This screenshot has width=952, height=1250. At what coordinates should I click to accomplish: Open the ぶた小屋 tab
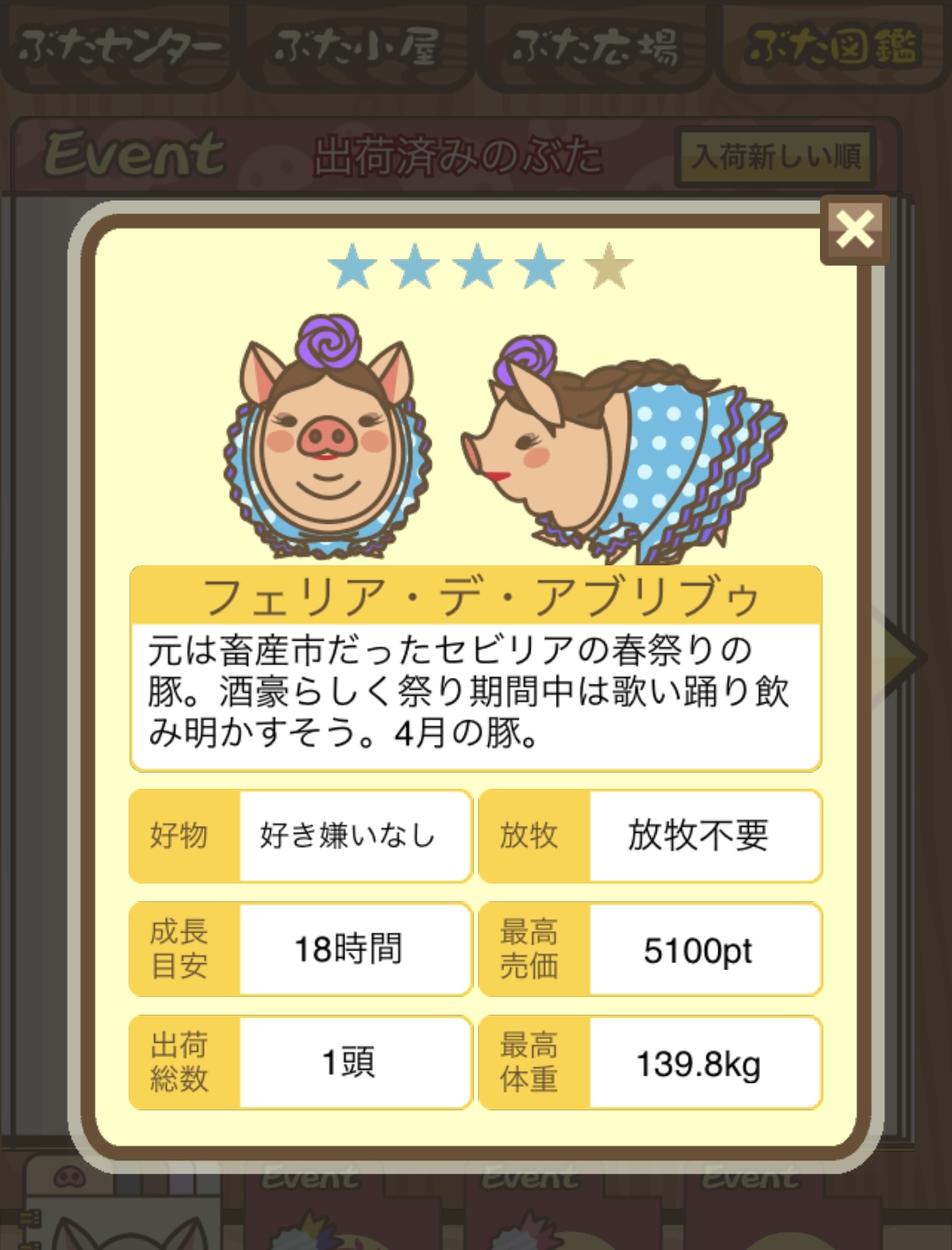356,47
